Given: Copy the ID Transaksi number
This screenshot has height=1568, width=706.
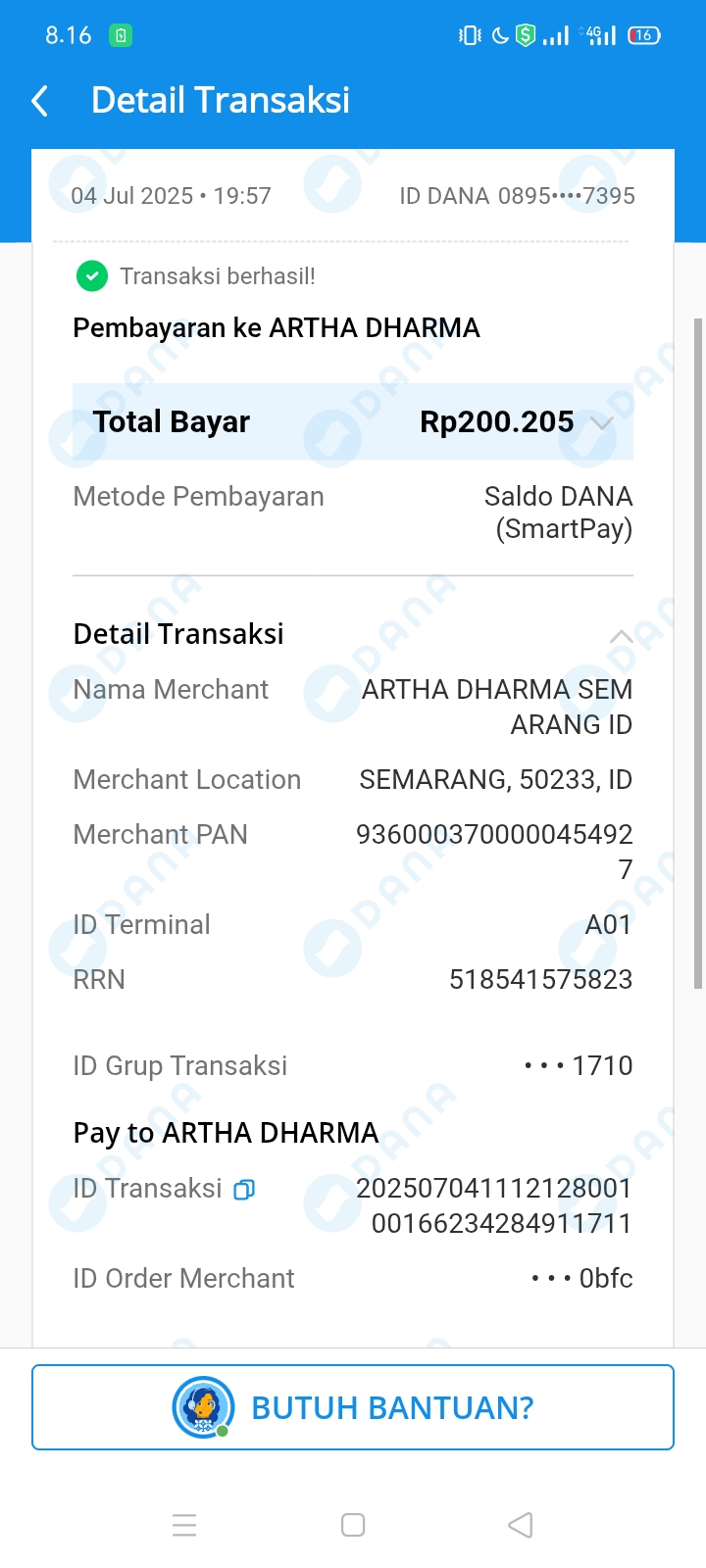Looking at the screenshot, I should 244,1190.
